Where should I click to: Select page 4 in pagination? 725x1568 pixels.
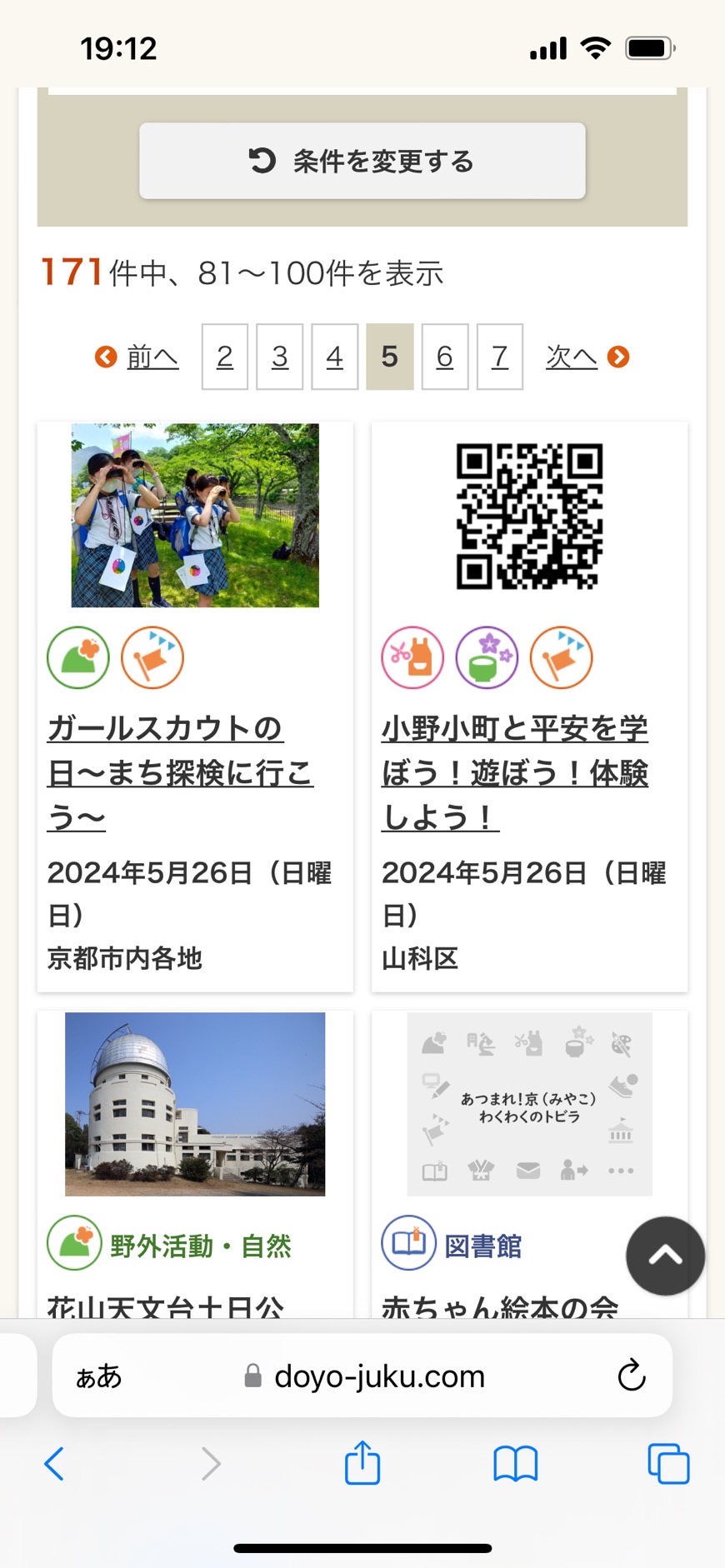pyautogui.click(x=335, y=357)
